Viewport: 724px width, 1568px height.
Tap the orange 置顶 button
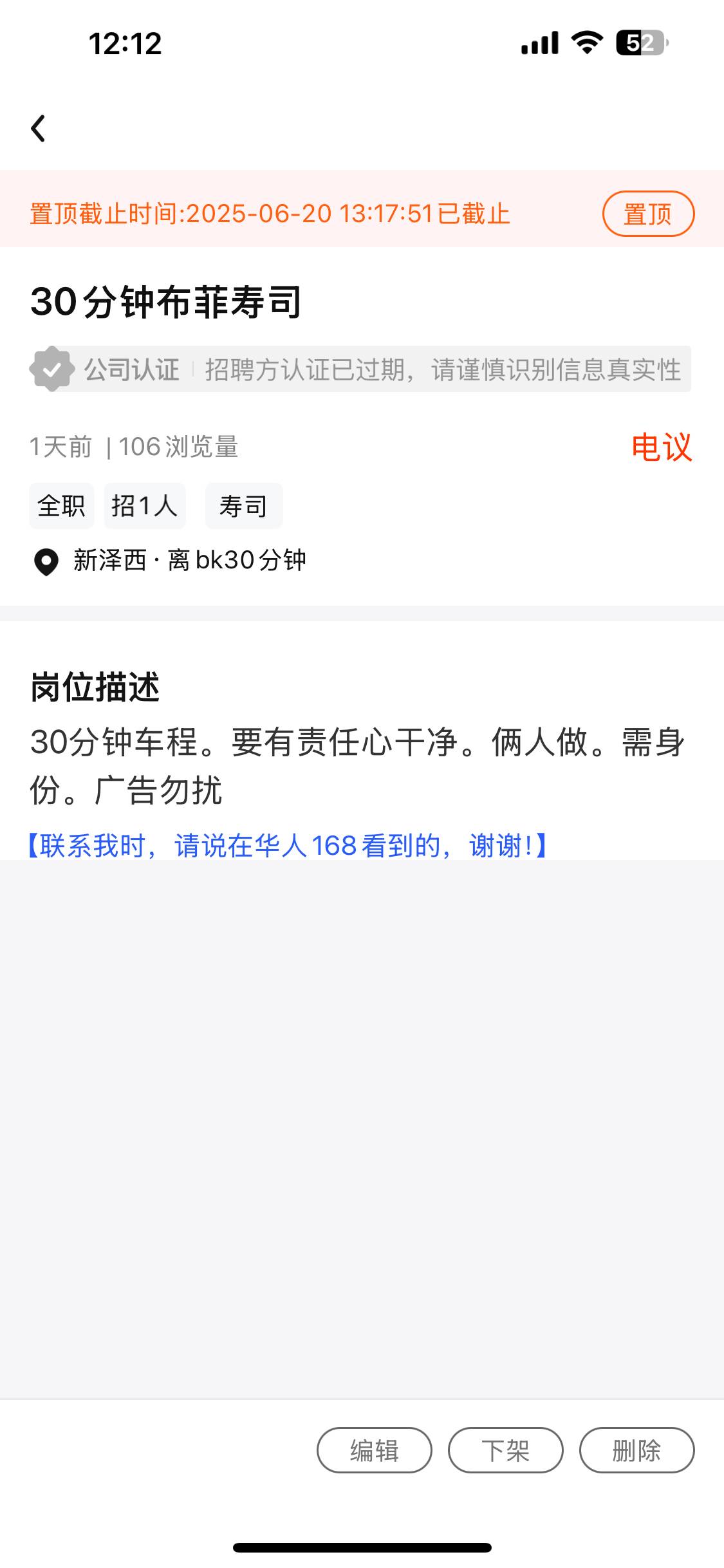(648, 214)
